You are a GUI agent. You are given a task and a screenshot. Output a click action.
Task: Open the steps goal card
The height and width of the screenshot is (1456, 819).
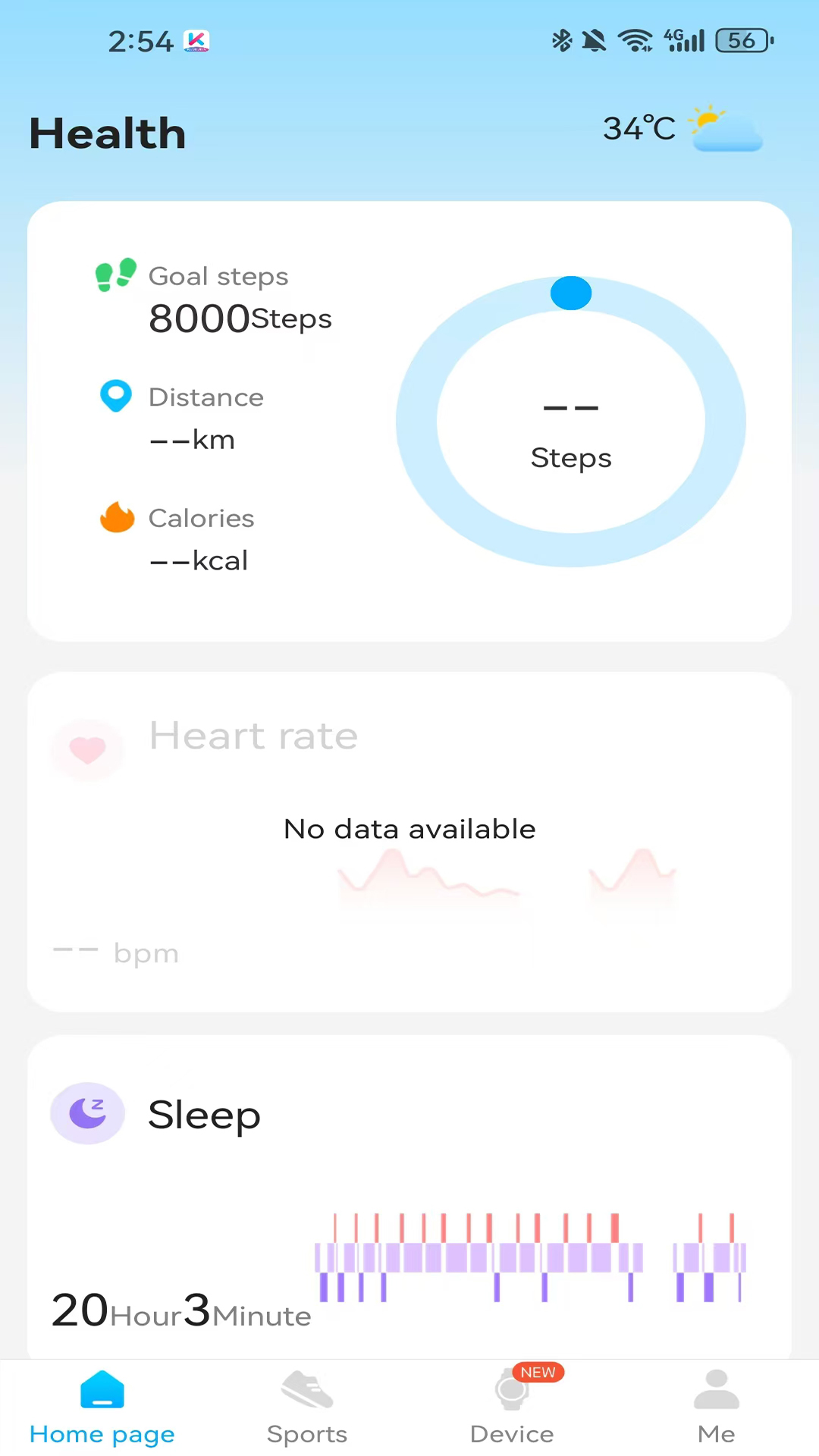click(x=409, y=421)
